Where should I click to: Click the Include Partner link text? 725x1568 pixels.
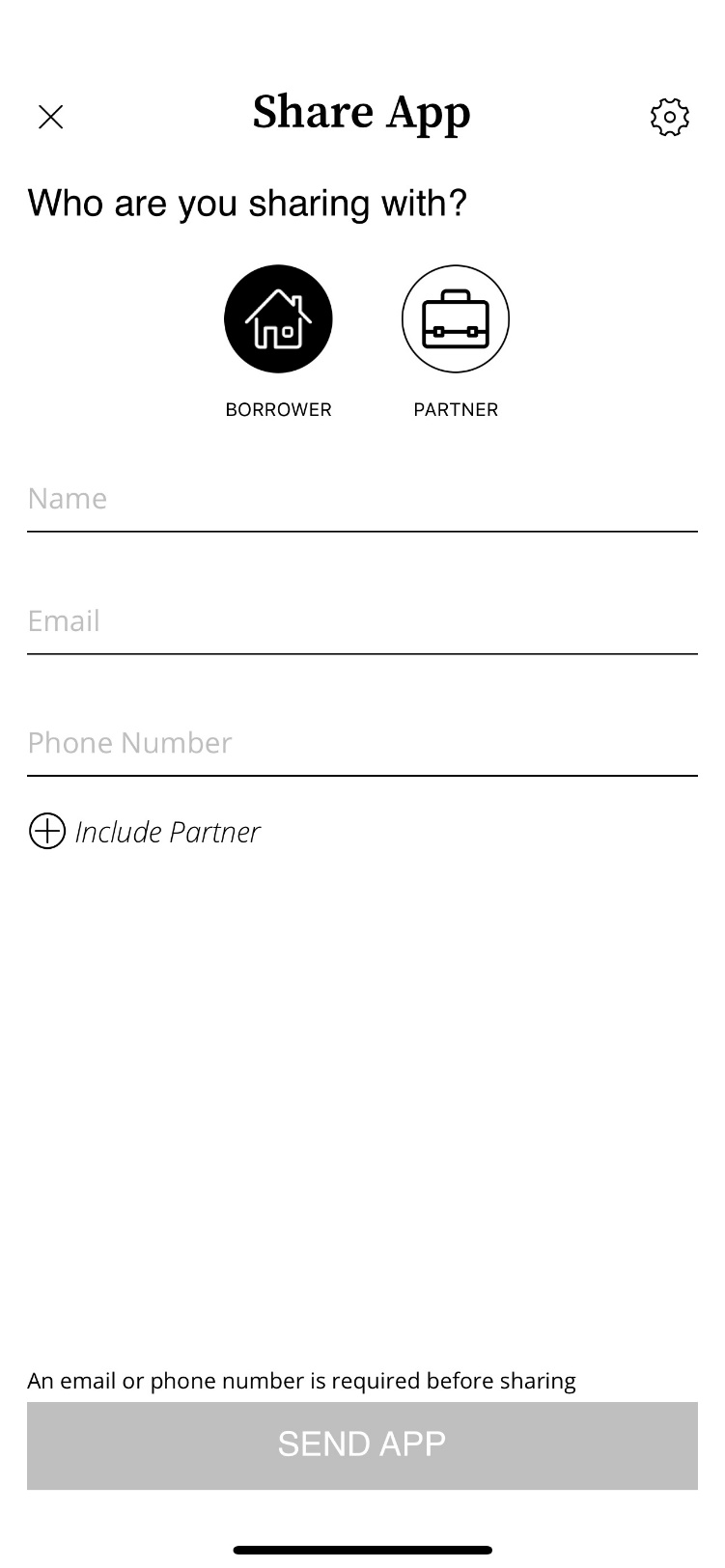167,832
